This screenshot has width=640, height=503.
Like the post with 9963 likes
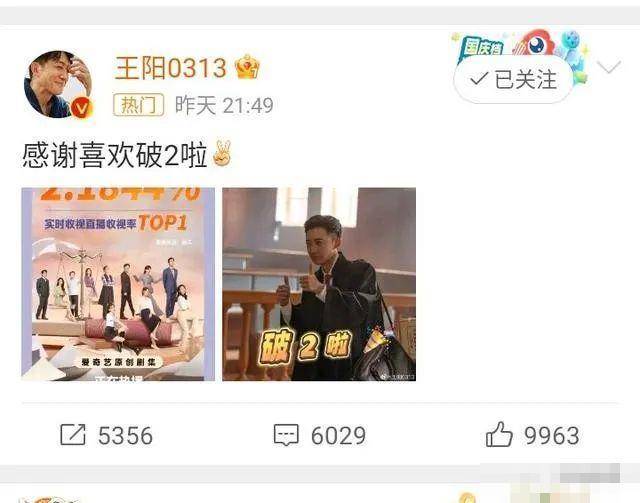[532, 435]
